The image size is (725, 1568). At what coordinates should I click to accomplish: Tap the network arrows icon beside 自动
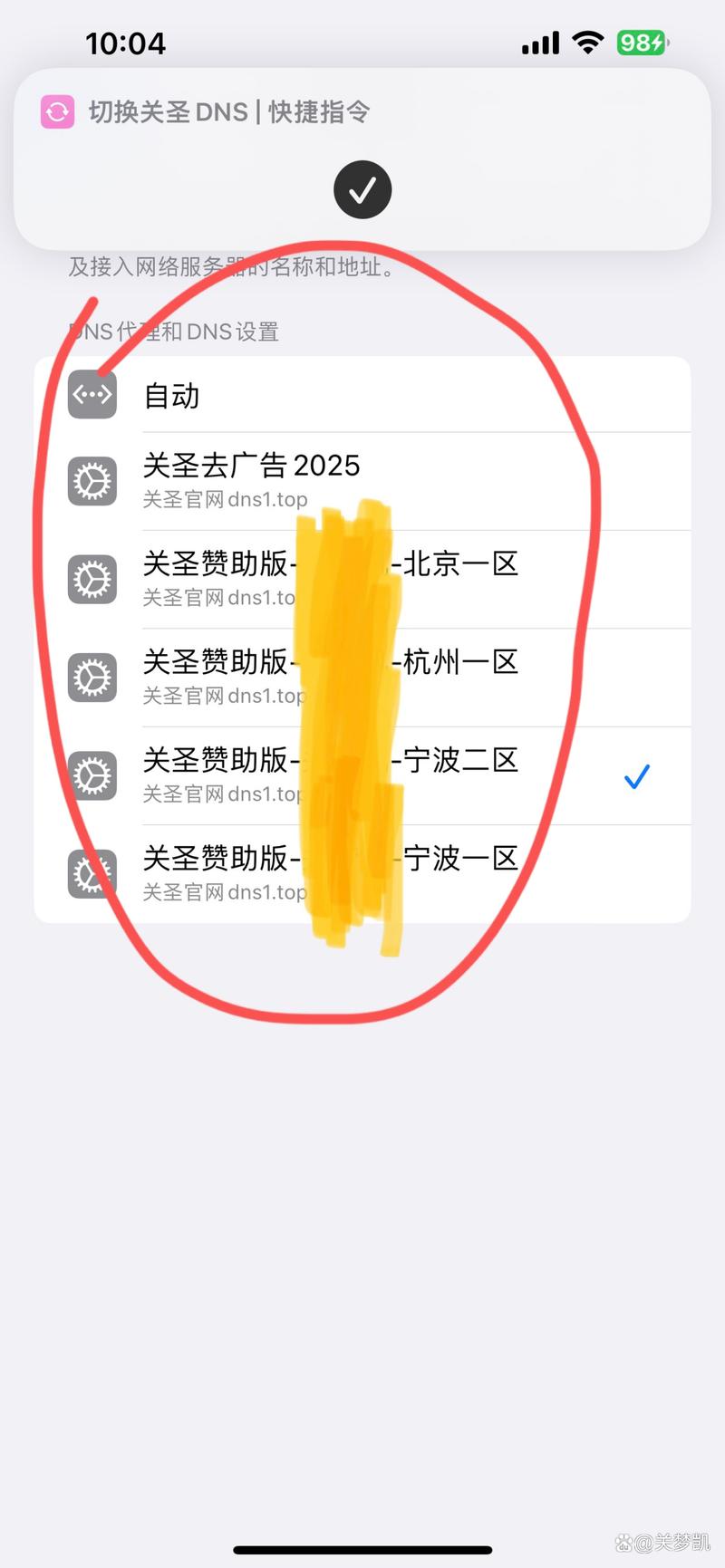[92, 395]
